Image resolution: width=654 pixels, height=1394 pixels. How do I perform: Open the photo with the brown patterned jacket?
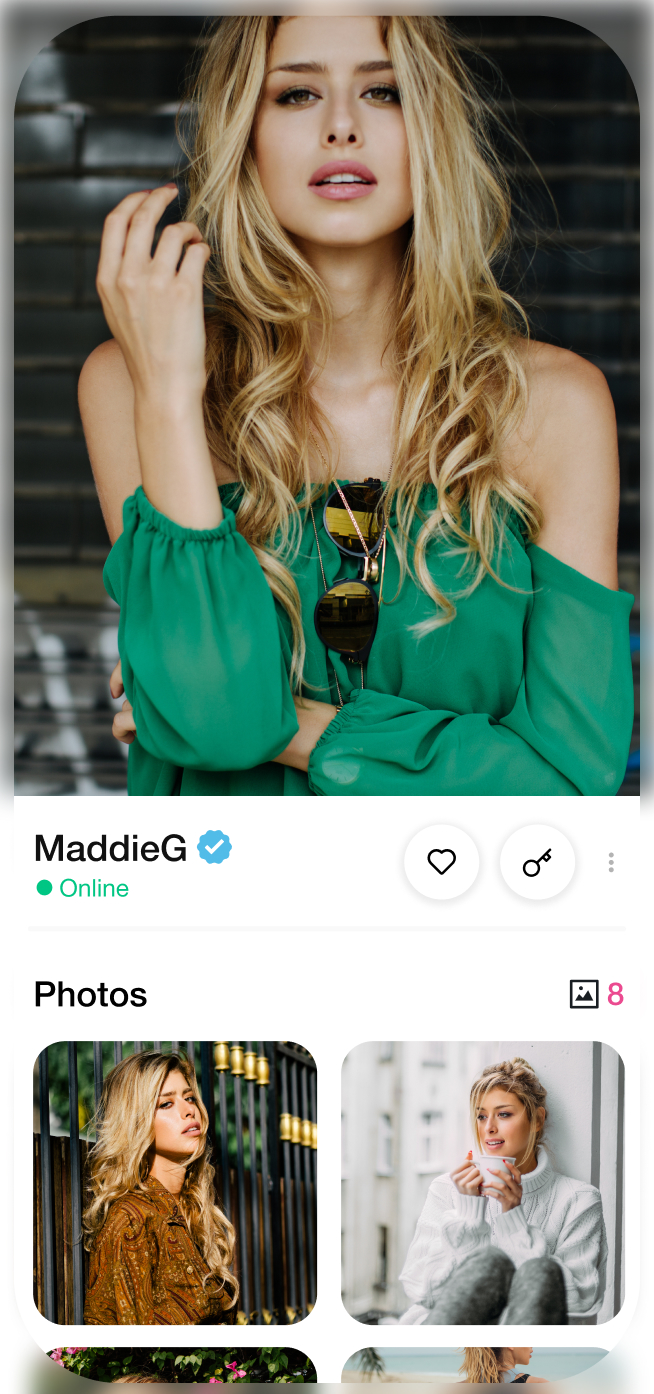click(x=175, y=1183)
